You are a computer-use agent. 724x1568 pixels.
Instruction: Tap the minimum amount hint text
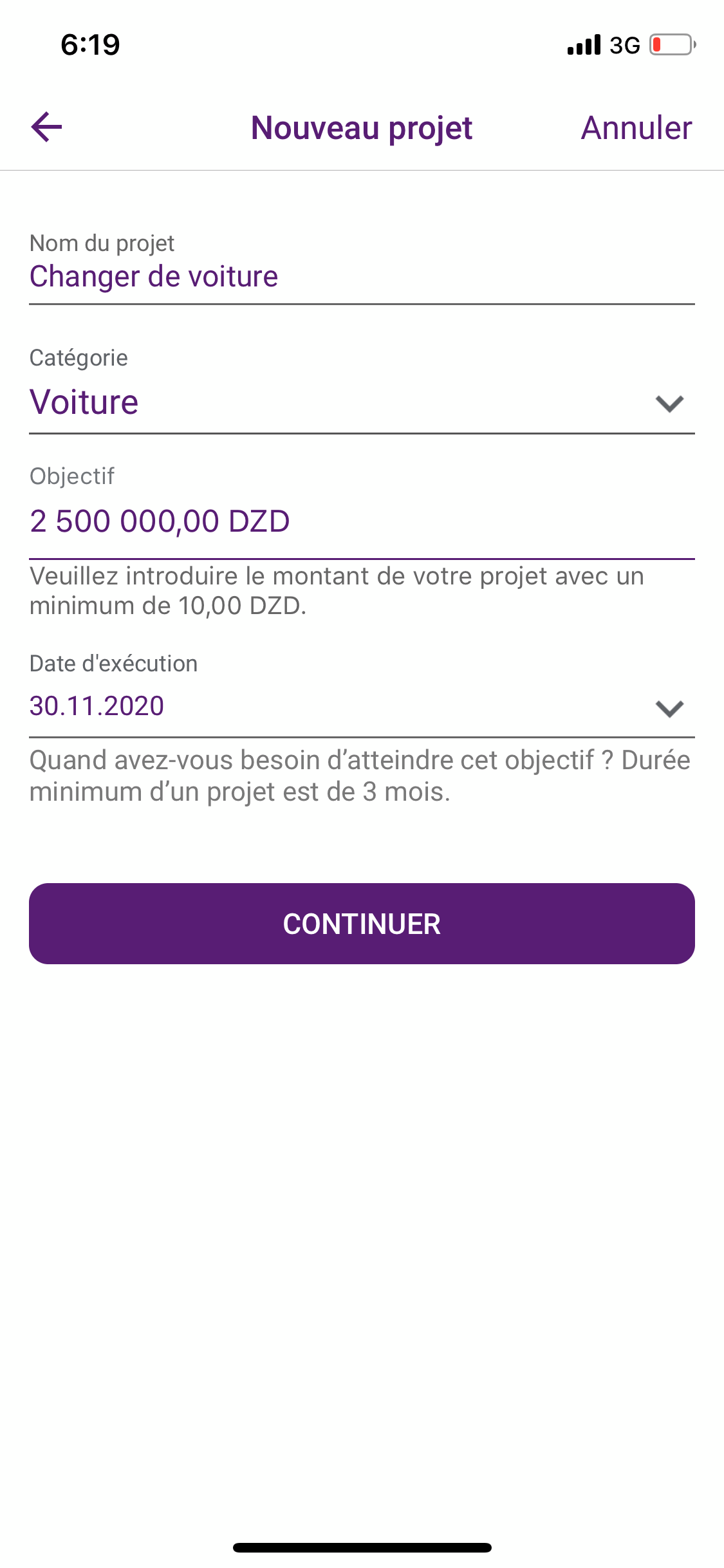(x=336, y=590)
